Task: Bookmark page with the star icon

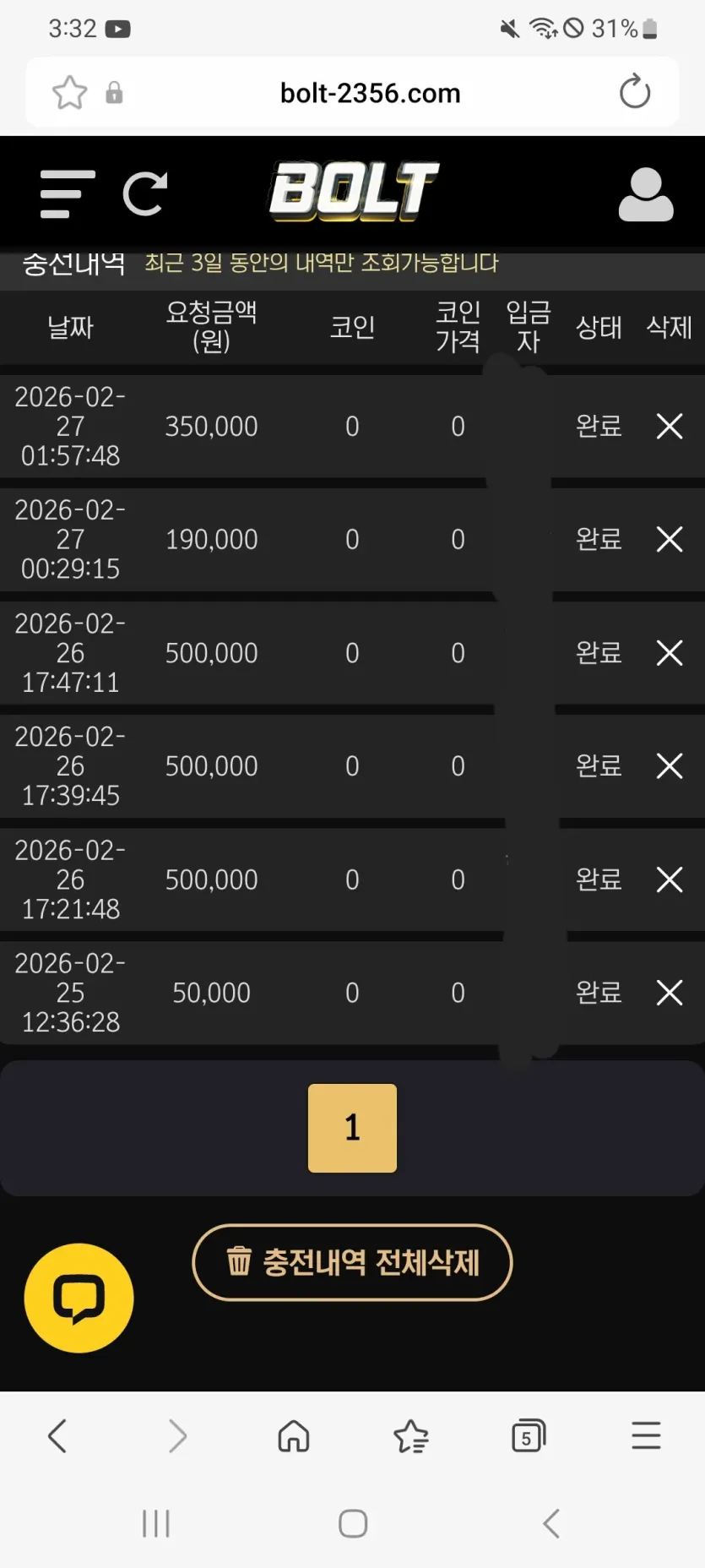Action: click(69, 92)
